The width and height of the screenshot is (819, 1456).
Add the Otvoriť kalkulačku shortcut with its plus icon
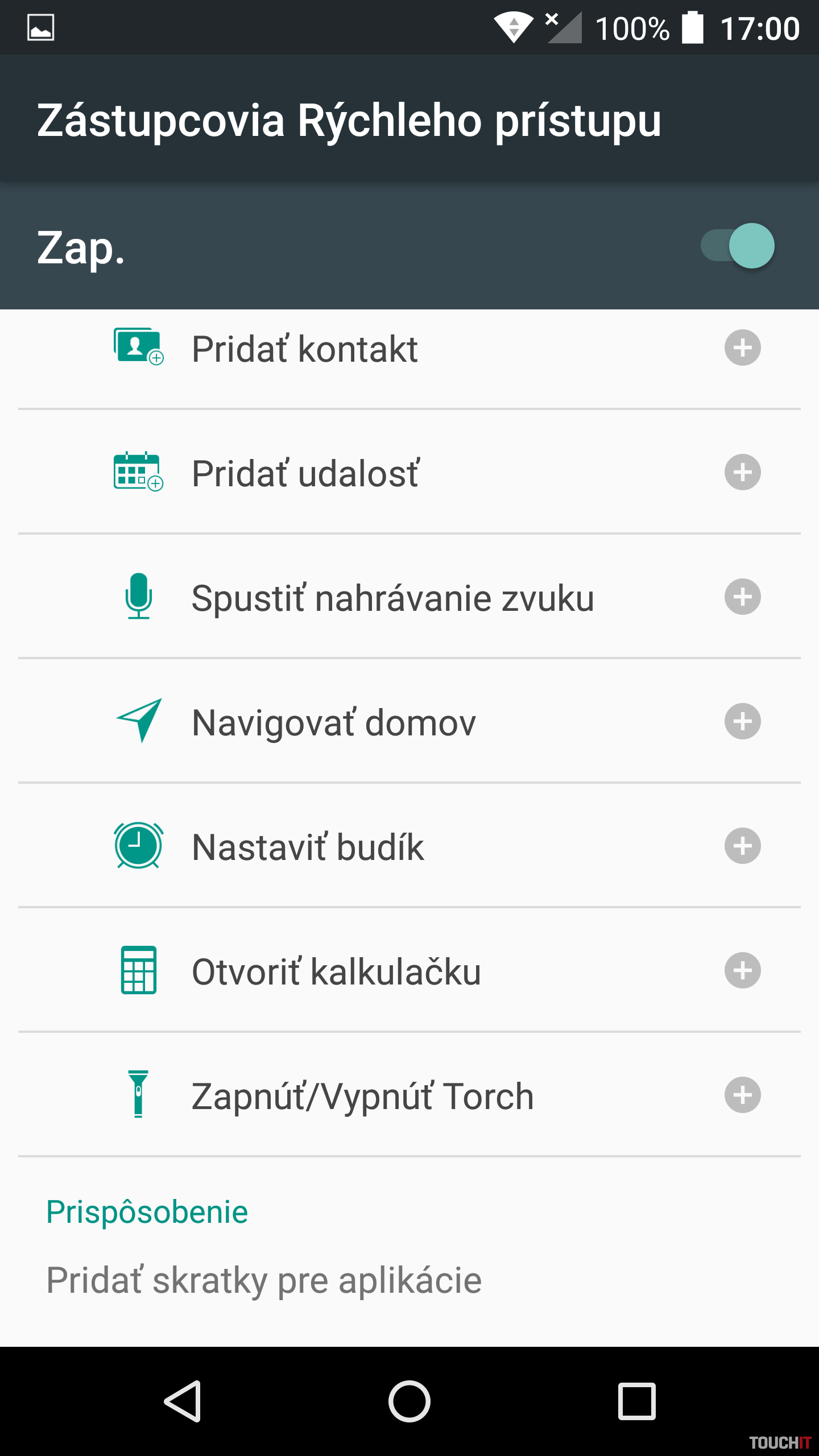[x=742, y=970]
